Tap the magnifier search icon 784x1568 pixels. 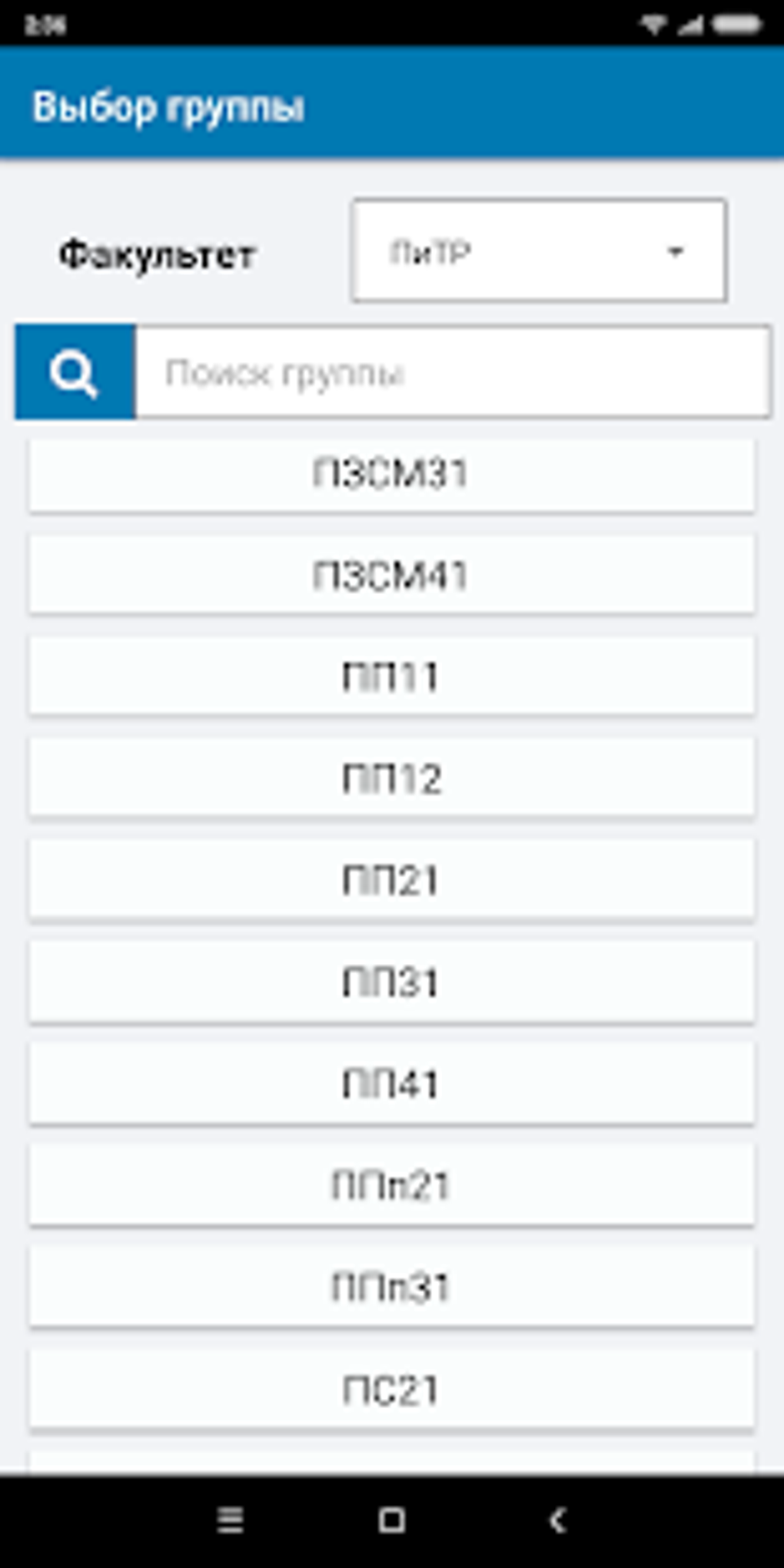coord(75,373)
